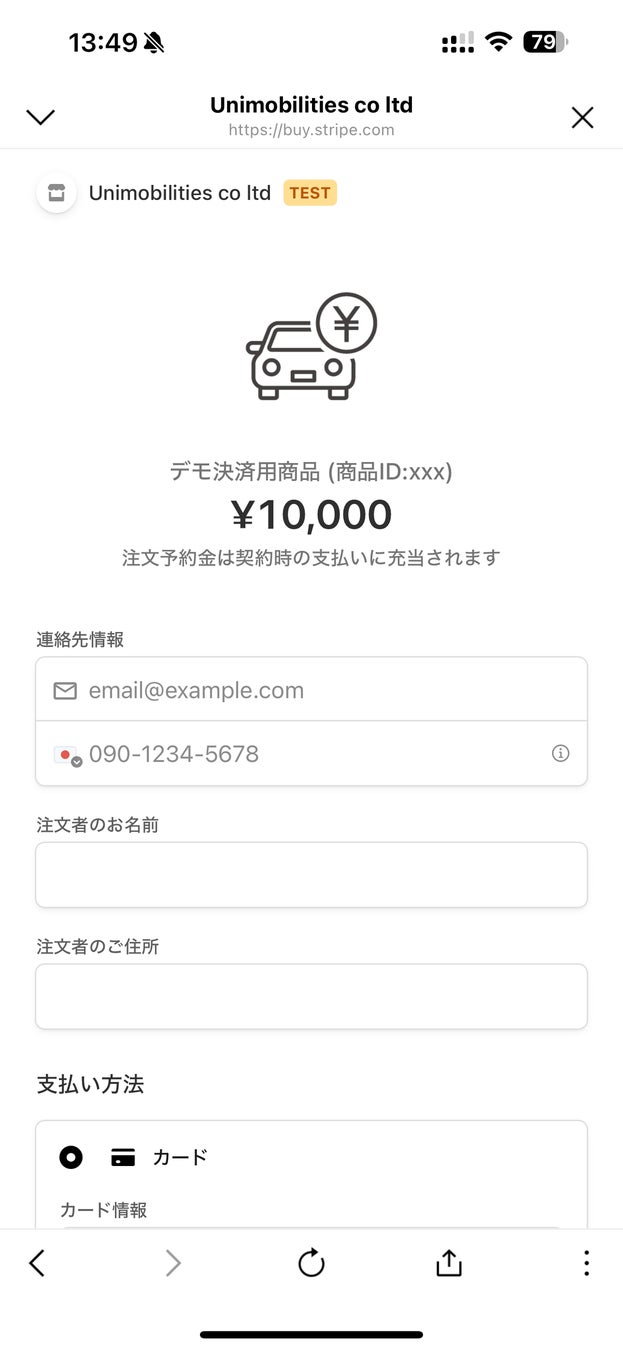Collapse the in-app browser with the down chevron
The width and height of the screenshot is (623, 1350).
click(x=40, y=118)
